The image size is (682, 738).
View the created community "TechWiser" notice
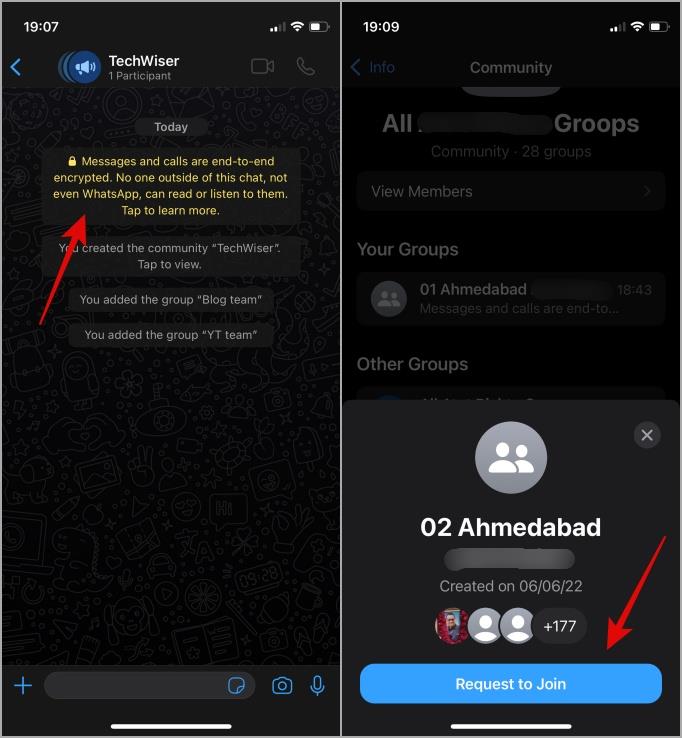(170, 256)
